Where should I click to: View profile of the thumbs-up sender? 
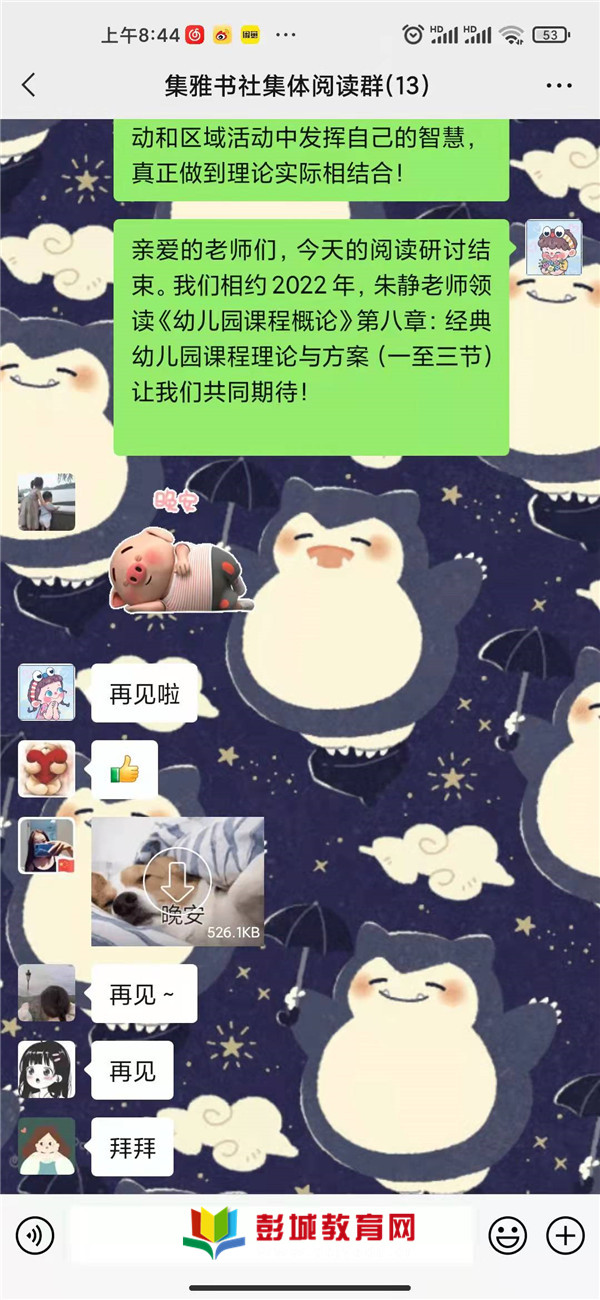tap(46, 769)
